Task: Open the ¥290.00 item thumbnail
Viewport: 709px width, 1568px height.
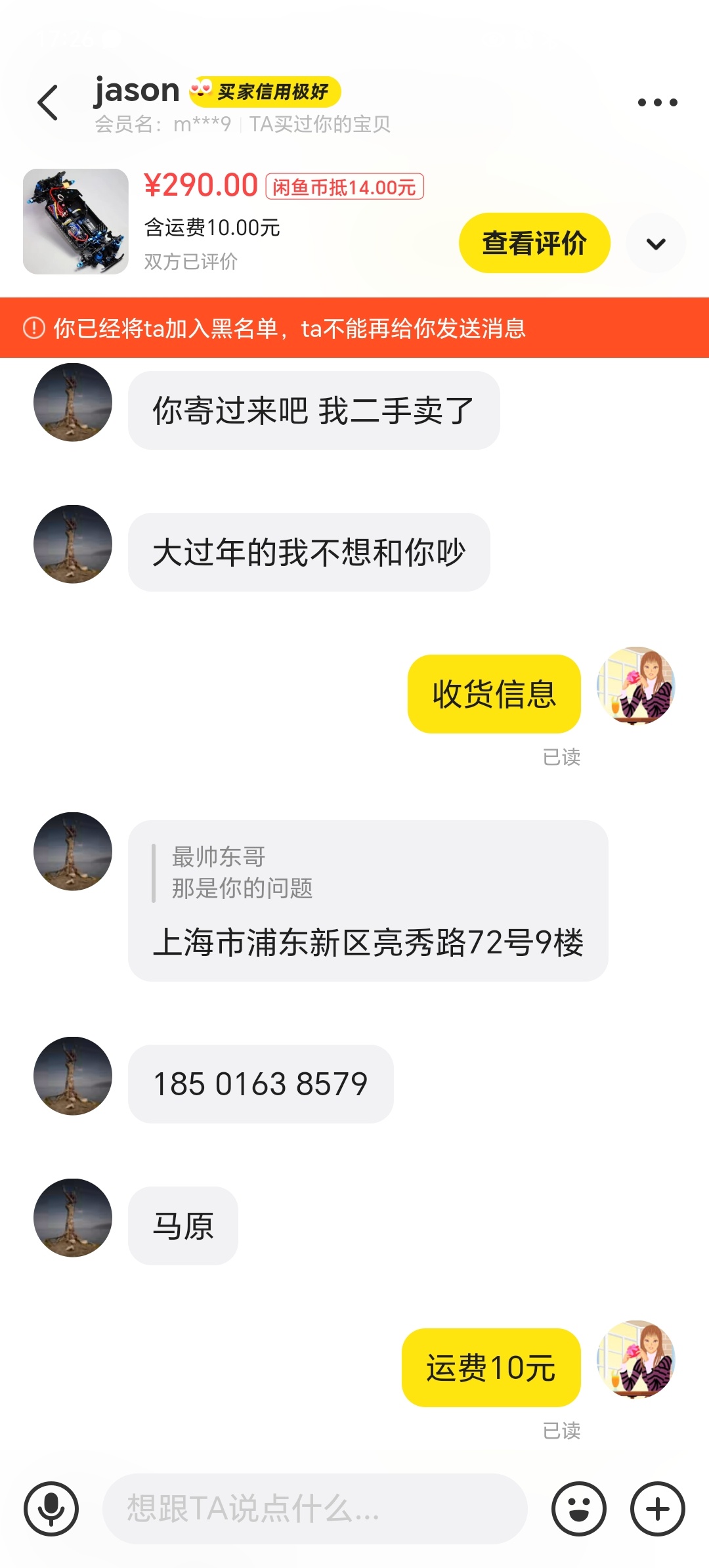Action: 75,221
